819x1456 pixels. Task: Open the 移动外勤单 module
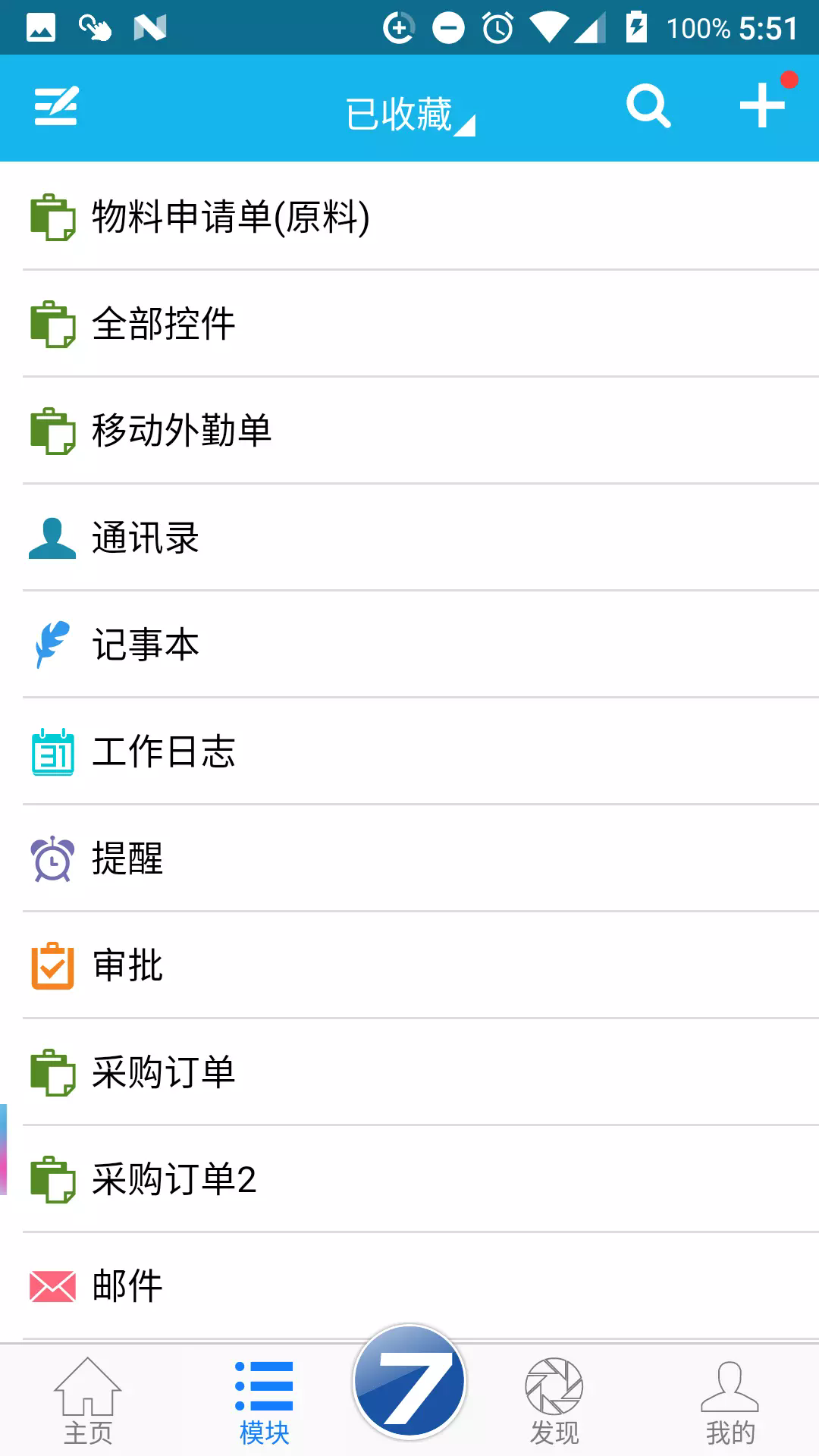point(182,431)
